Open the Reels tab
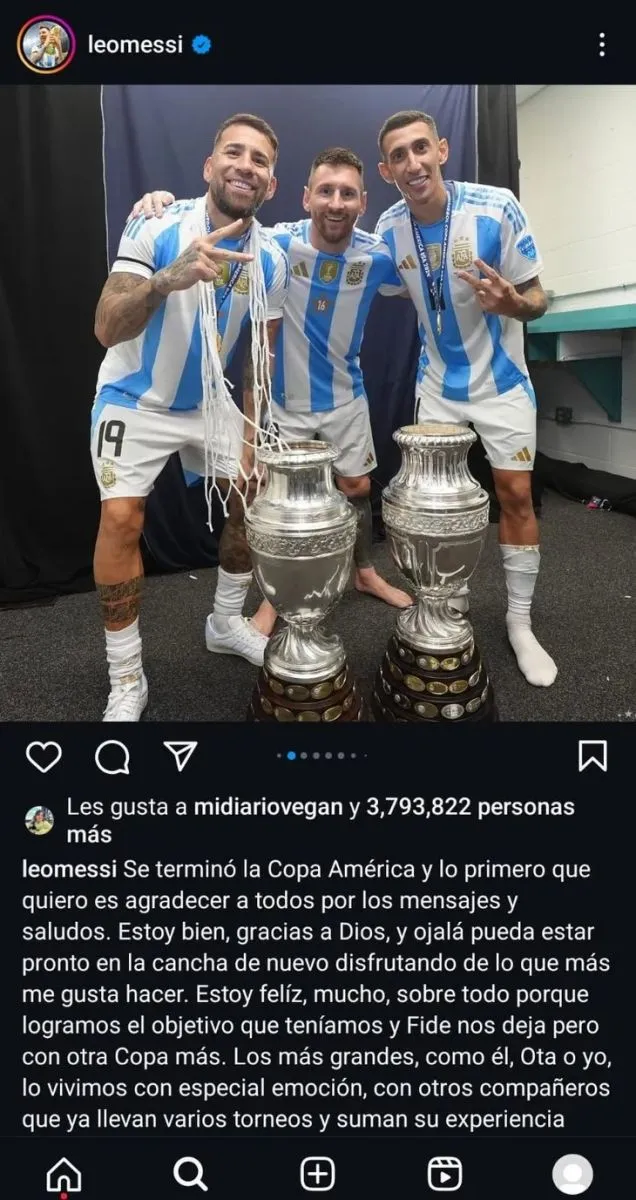The image size is (636, 1200). click(x=444, y=1172)
